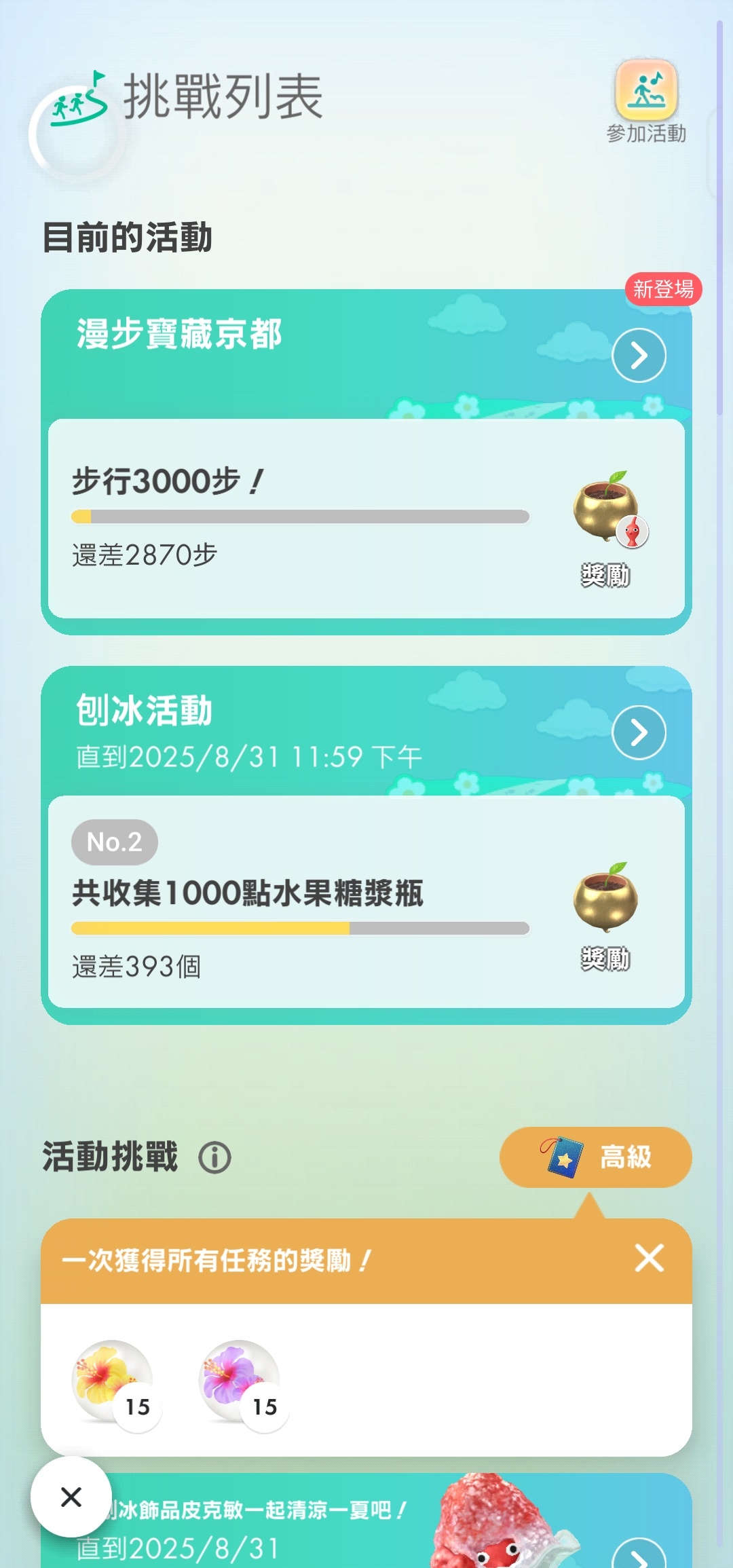Tap the 高級 ticket button
This screenshot has height=1568, width=733.
point(596,1157)
